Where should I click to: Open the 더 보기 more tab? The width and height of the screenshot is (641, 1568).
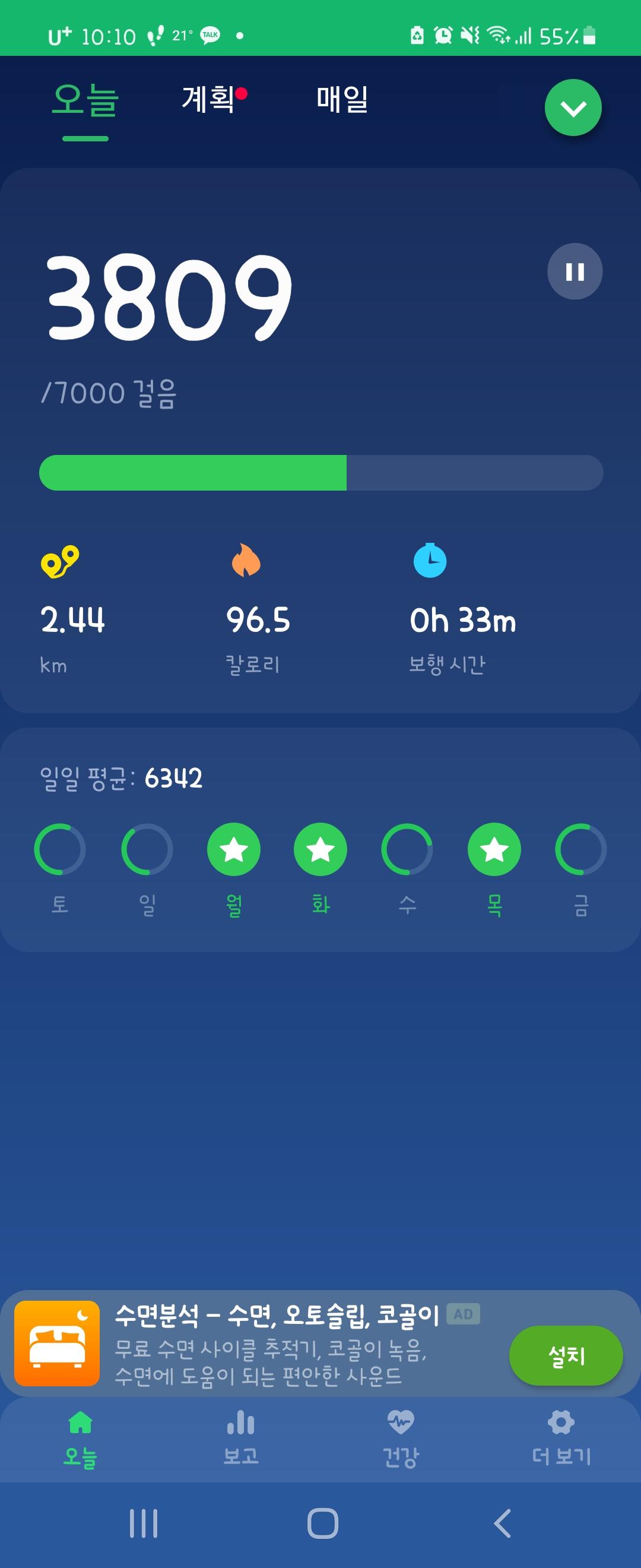561,1437
